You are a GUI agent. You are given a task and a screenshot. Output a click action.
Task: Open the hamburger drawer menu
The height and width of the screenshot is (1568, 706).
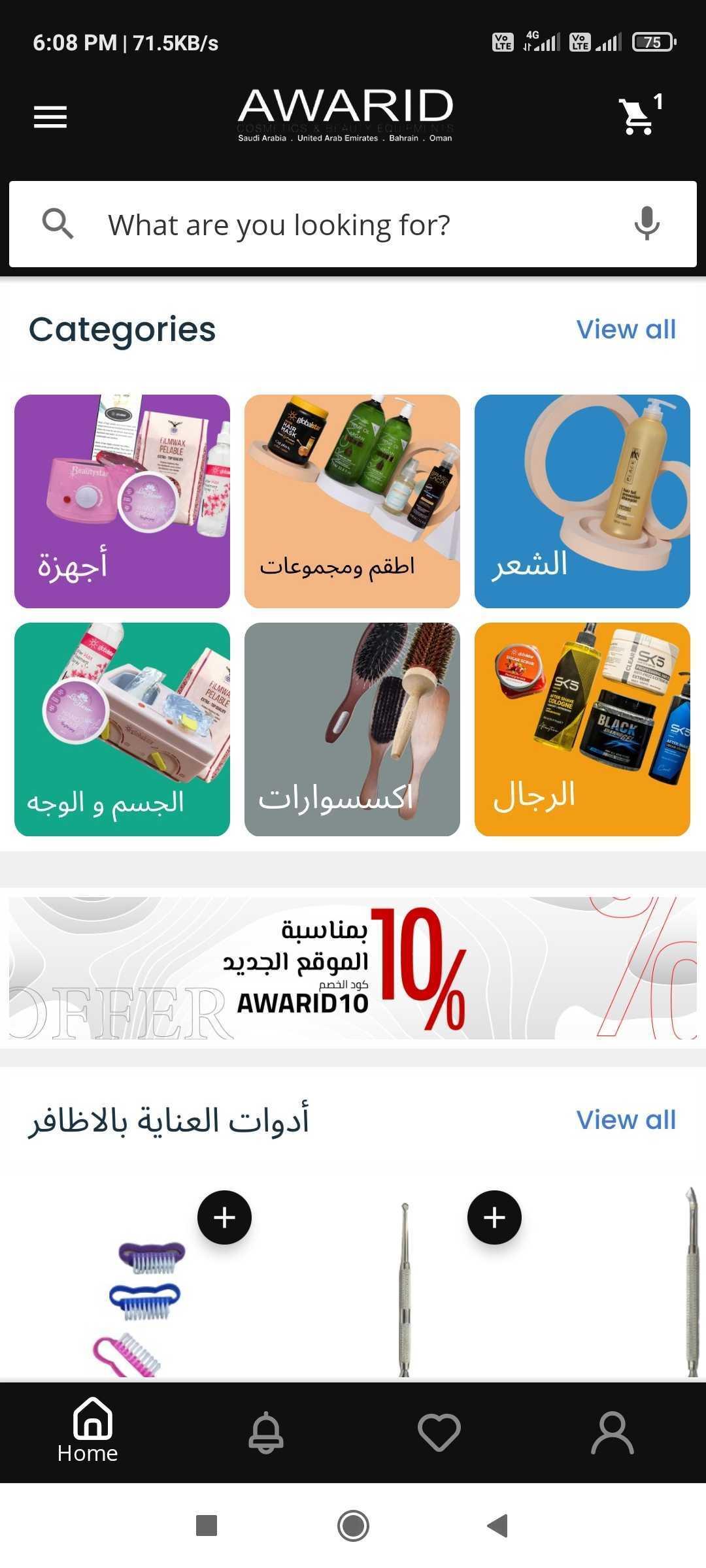coord(50,117)
